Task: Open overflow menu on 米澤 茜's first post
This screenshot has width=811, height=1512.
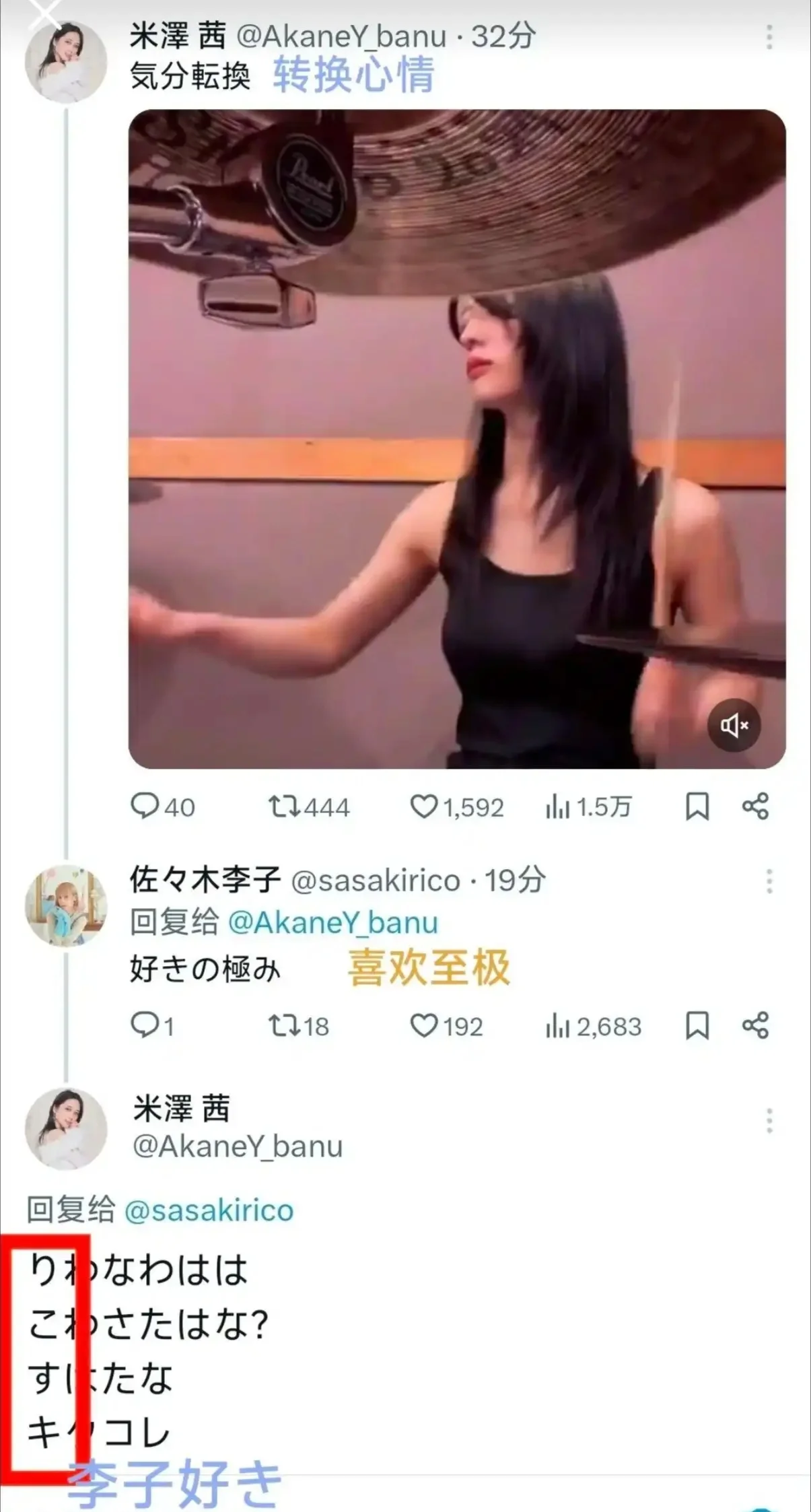Action: point(769,37)
